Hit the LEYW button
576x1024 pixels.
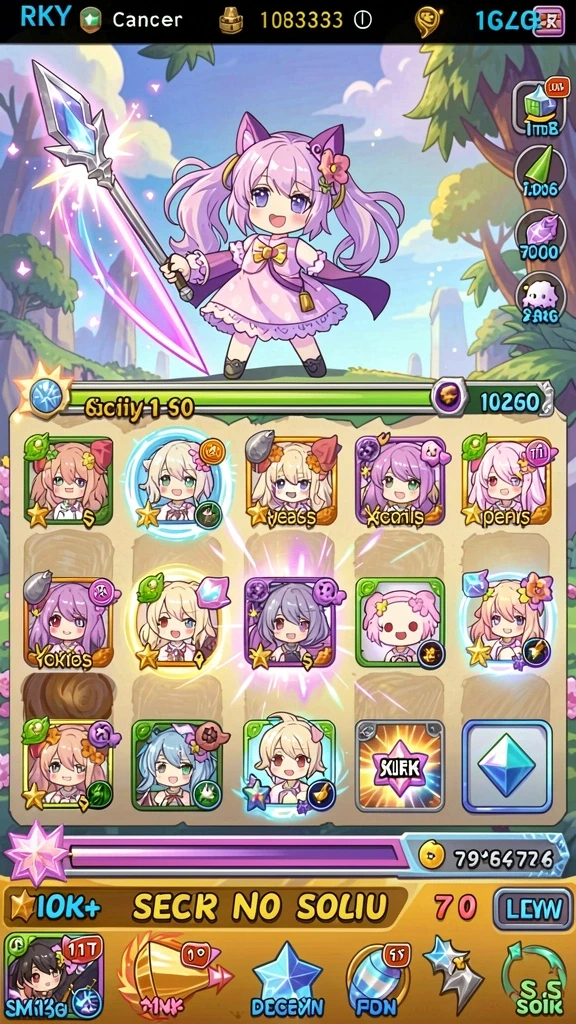530,908
